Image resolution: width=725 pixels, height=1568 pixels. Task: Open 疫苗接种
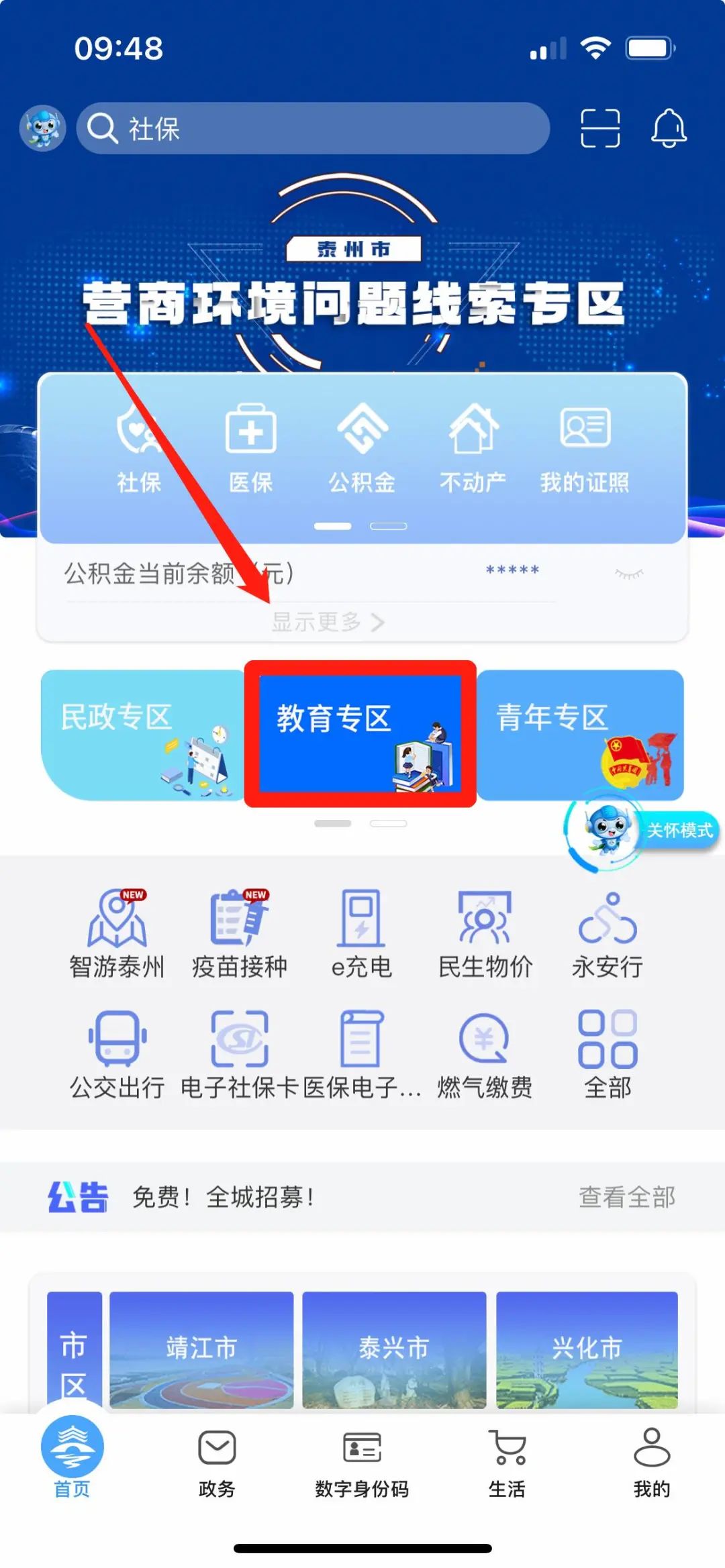[240, 934]
